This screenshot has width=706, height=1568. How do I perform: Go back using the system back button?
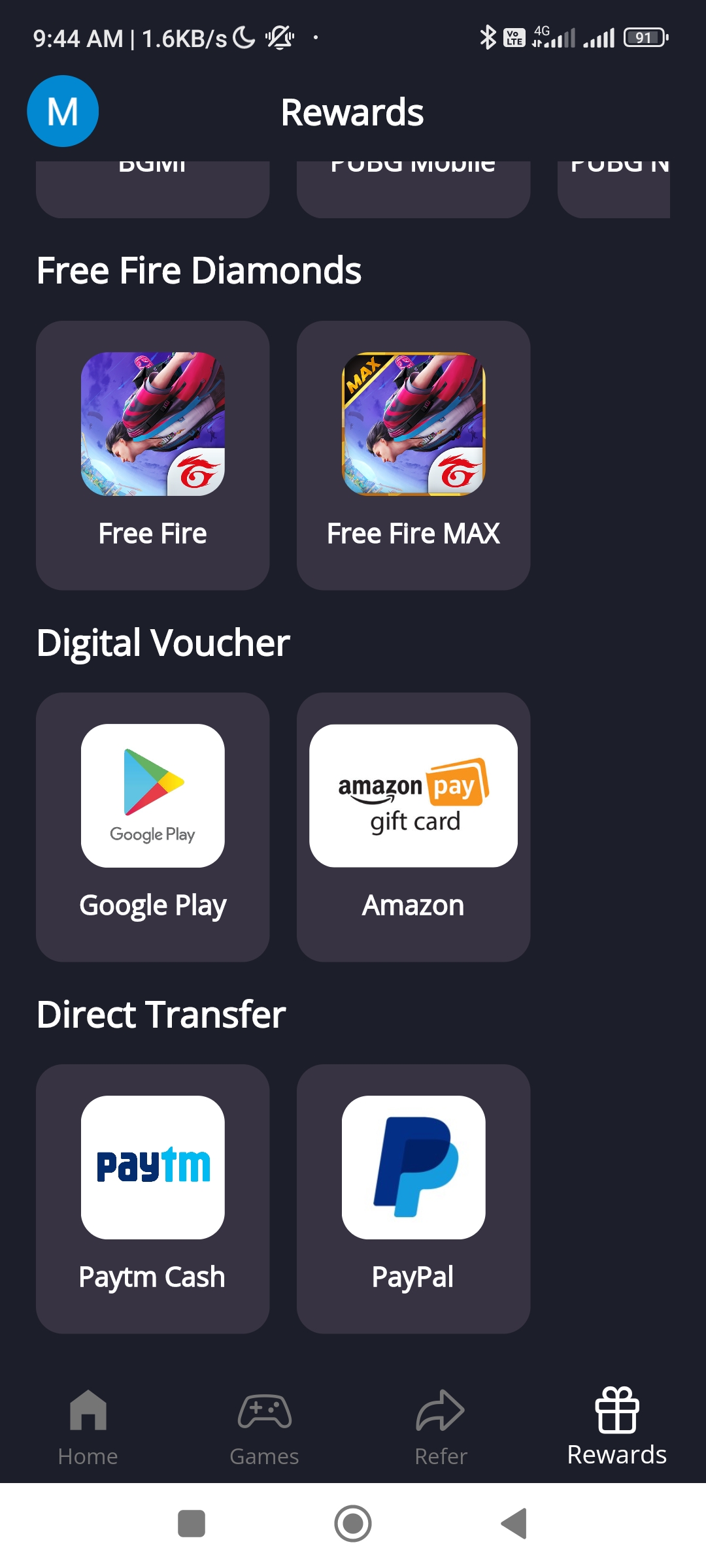(x=514, y=1524)
